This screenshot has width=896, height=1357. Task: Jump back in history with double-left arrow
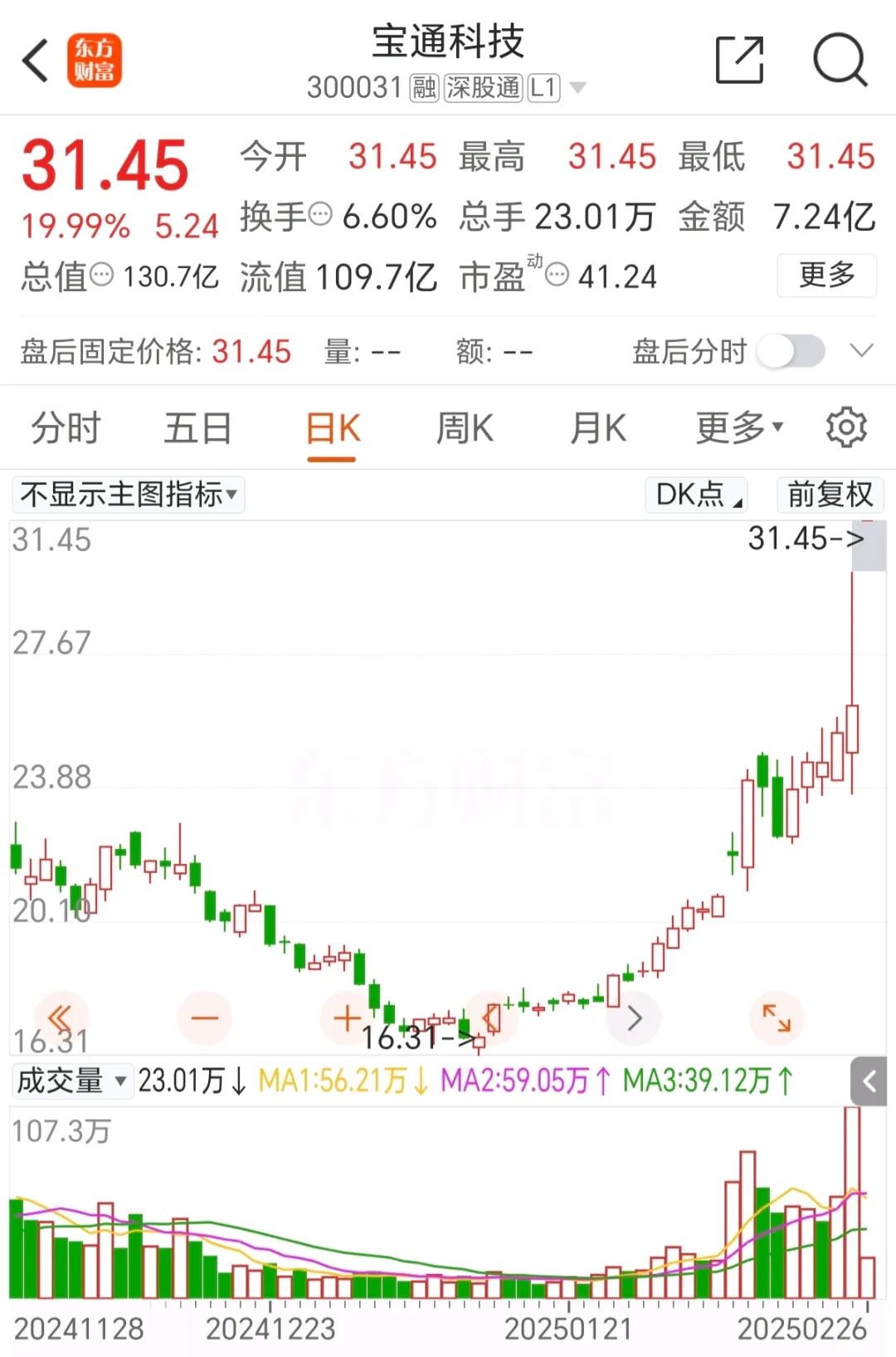pyautogui.click(x=60, y=1017)
